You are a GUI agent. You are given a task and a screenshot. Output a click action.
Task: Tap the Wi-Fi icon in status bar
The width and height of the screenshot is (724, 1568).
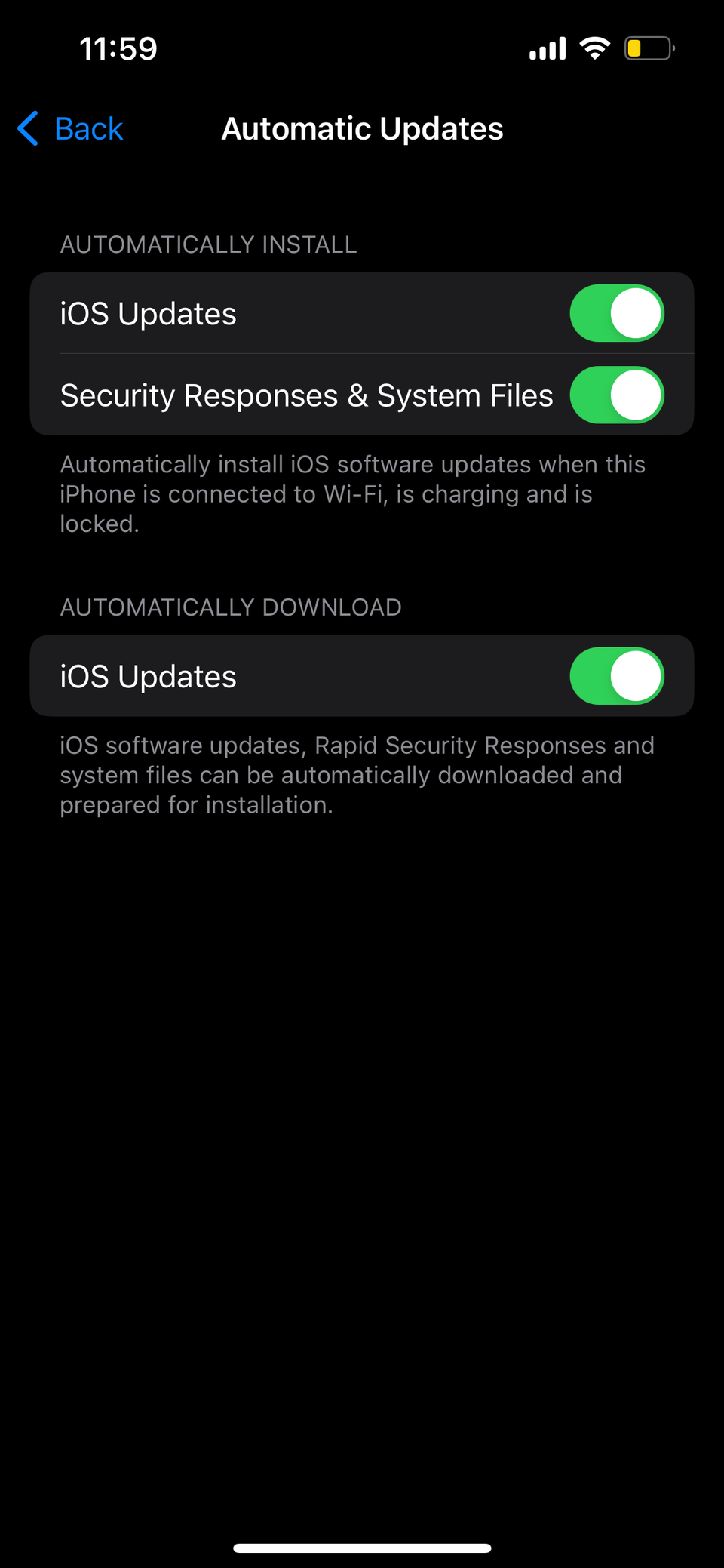tap(594, 48)
